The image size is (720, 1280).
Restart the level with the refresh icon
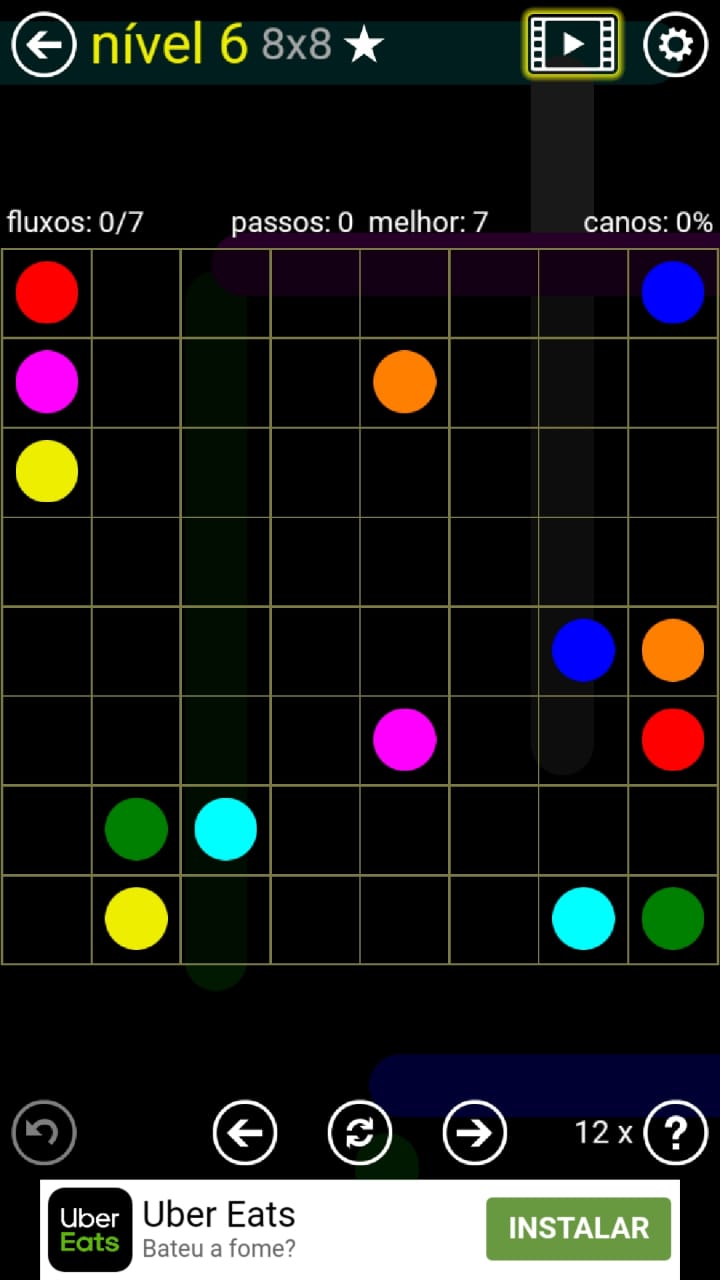pos(360,1133)
